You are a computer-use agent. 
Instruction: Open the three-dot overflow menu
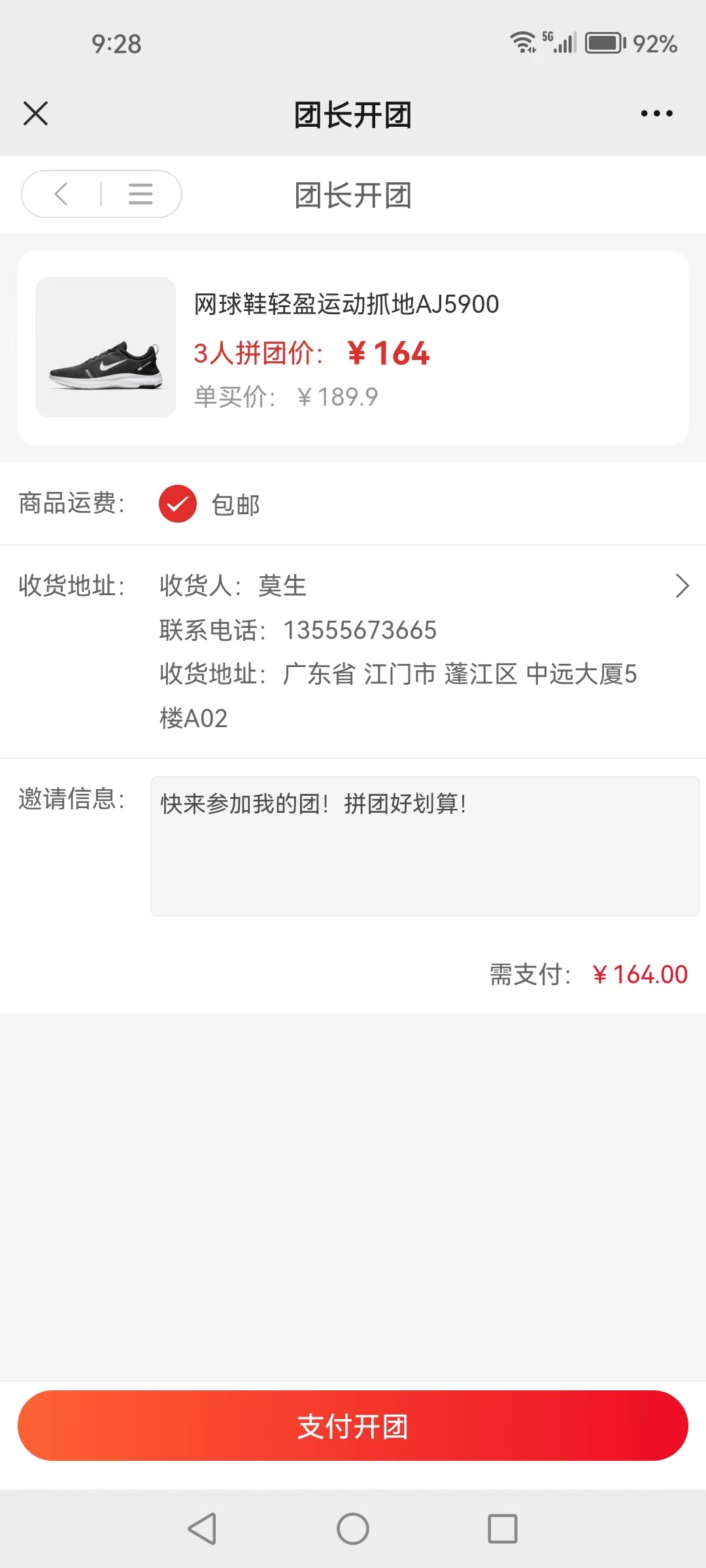pyautogui.click(x=656, y=114)
